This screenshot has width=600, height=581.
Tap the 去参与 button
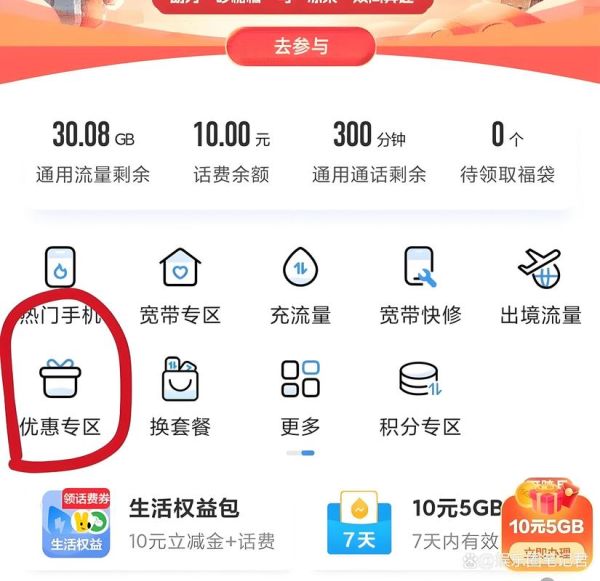coord(300,46)
